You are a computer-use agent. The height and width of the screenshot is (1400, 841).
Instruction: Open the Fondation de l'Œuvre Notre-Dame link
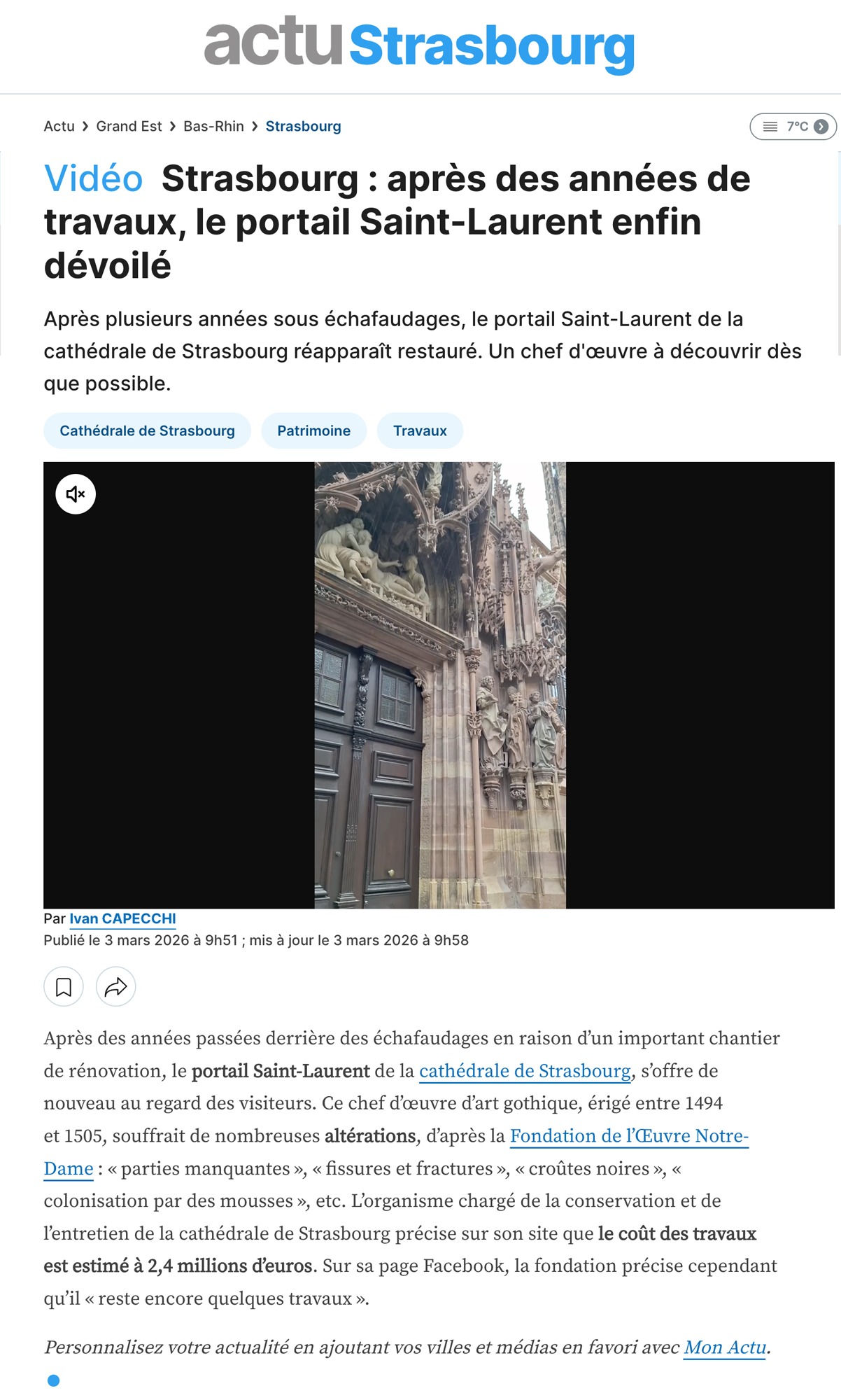628,1136
